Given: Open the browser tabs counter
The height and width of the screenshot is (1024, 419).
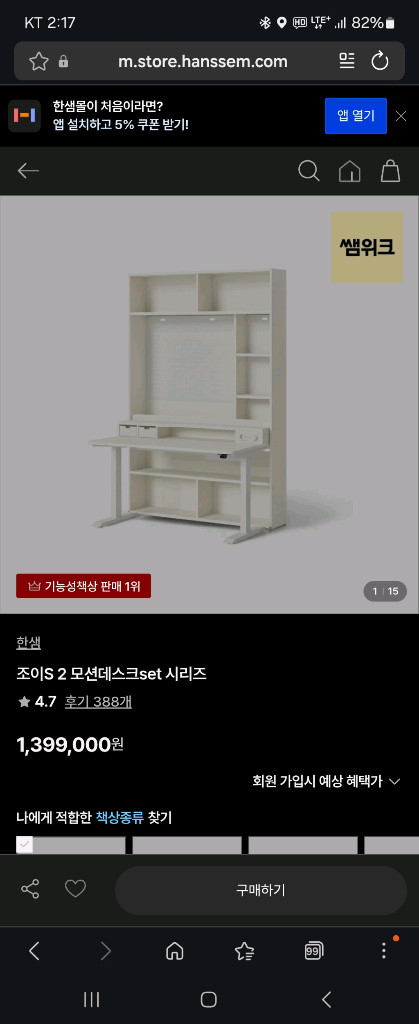Looking at the screenshot, I should tap(314, 951).
